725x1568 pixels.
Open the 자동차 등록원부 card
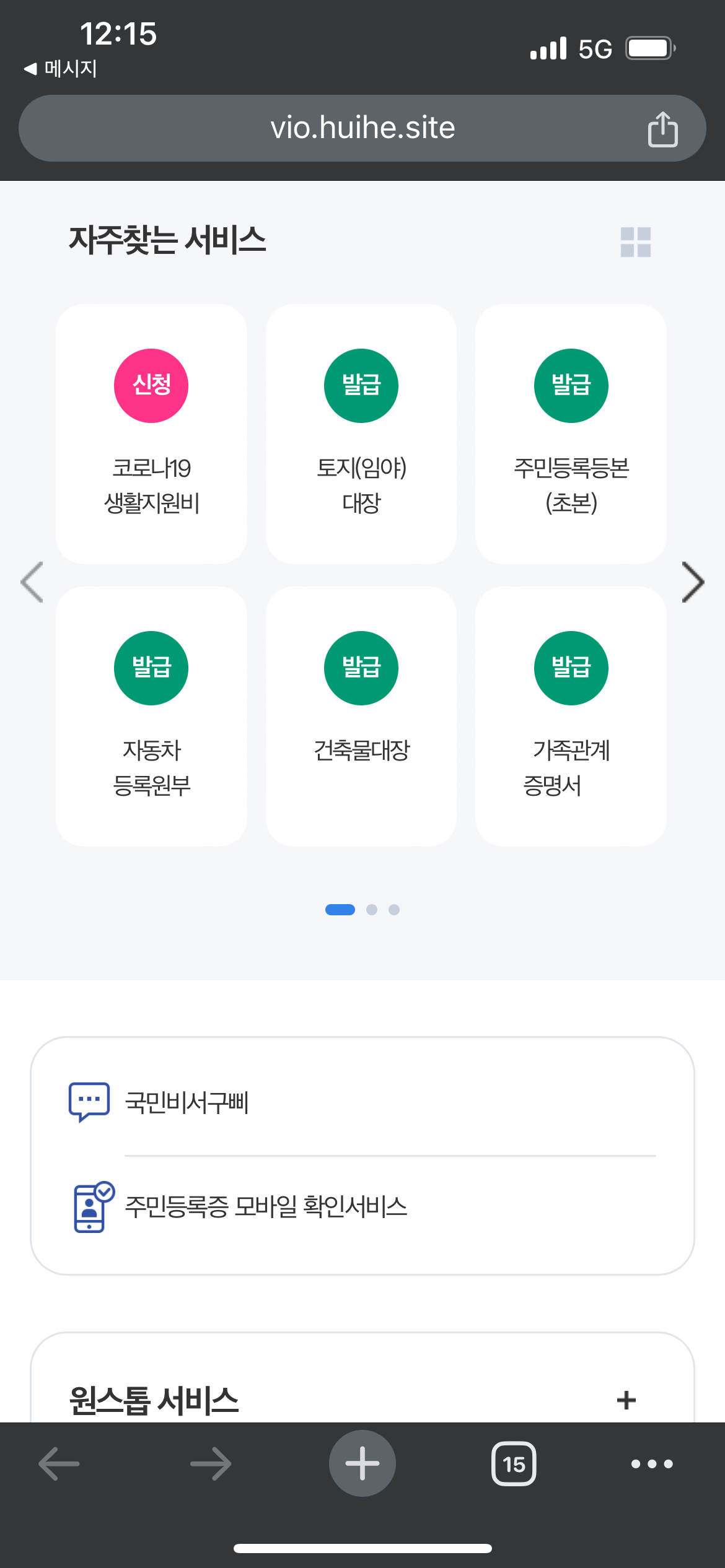(x=151, y=716)
